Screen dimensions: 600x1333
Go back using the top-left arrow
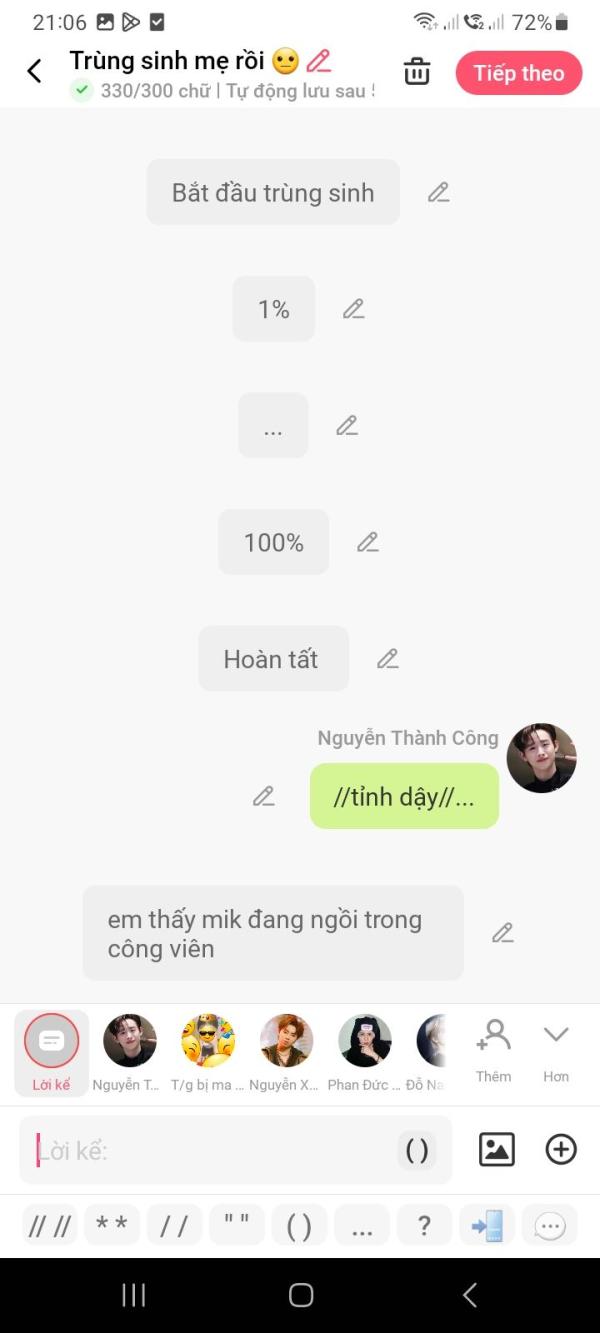(x=34, y=71)
